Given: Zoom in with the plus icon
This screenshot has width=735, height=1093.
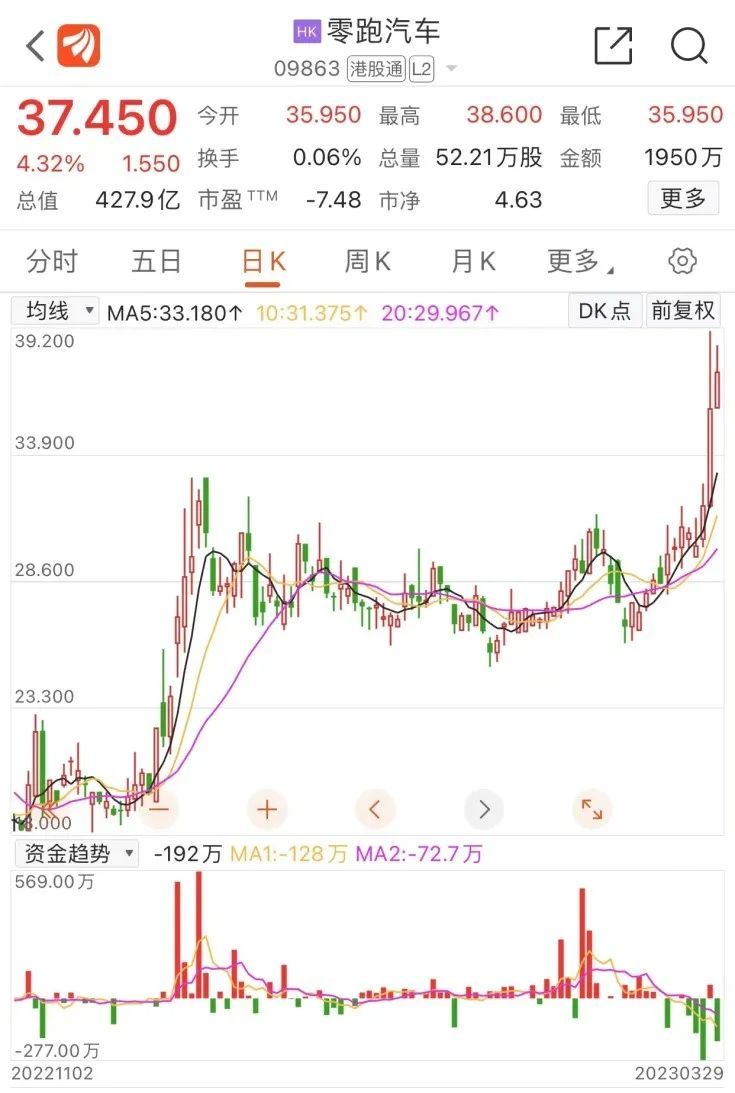Looking at the screenshot, I should pyautogui.click(x=267, y=810).
